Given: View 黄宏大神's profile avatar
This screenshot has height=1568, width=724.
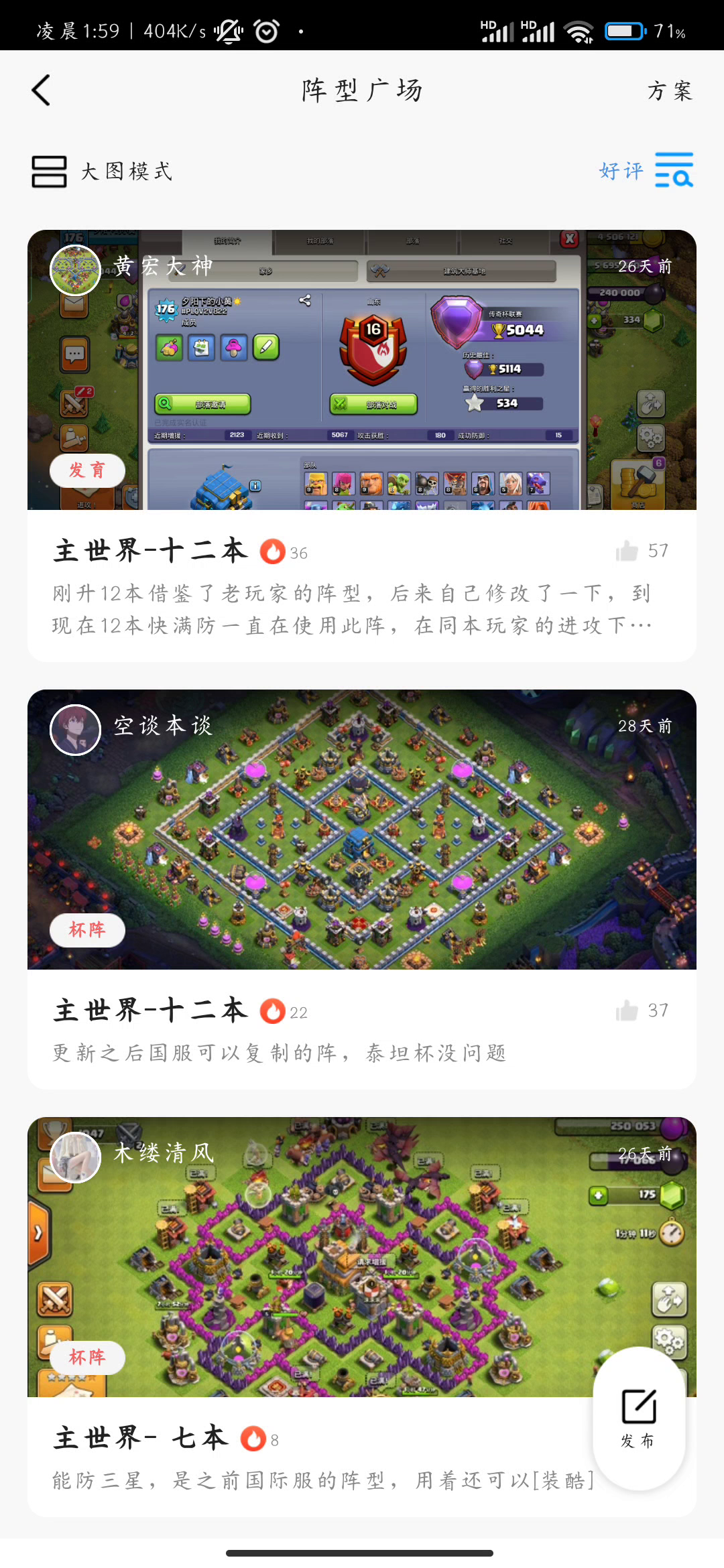Looking at the screenshot, I should tap(76, 270).
